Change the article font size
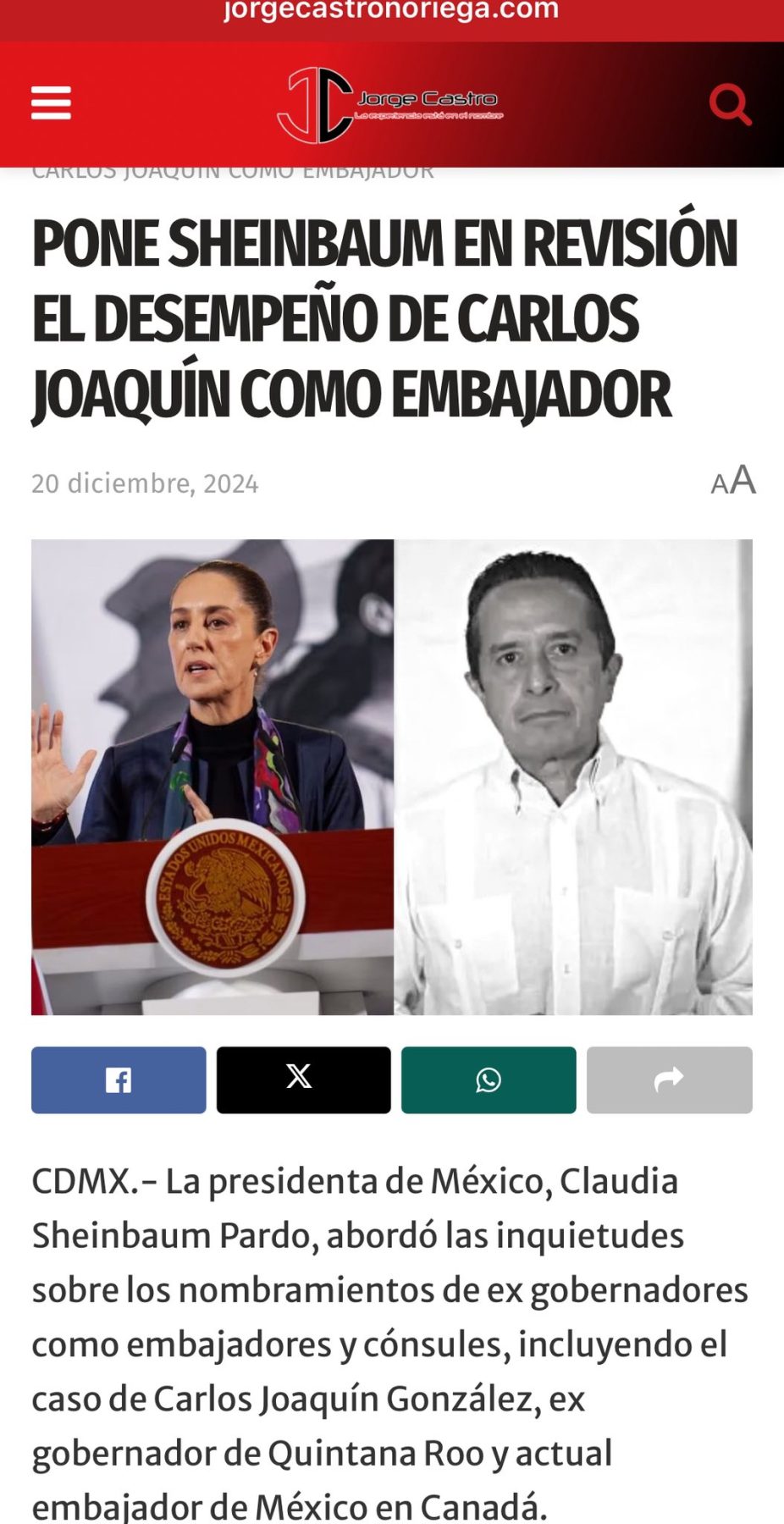The width and height of the screenshot is (784, 1524). [733, 481]
